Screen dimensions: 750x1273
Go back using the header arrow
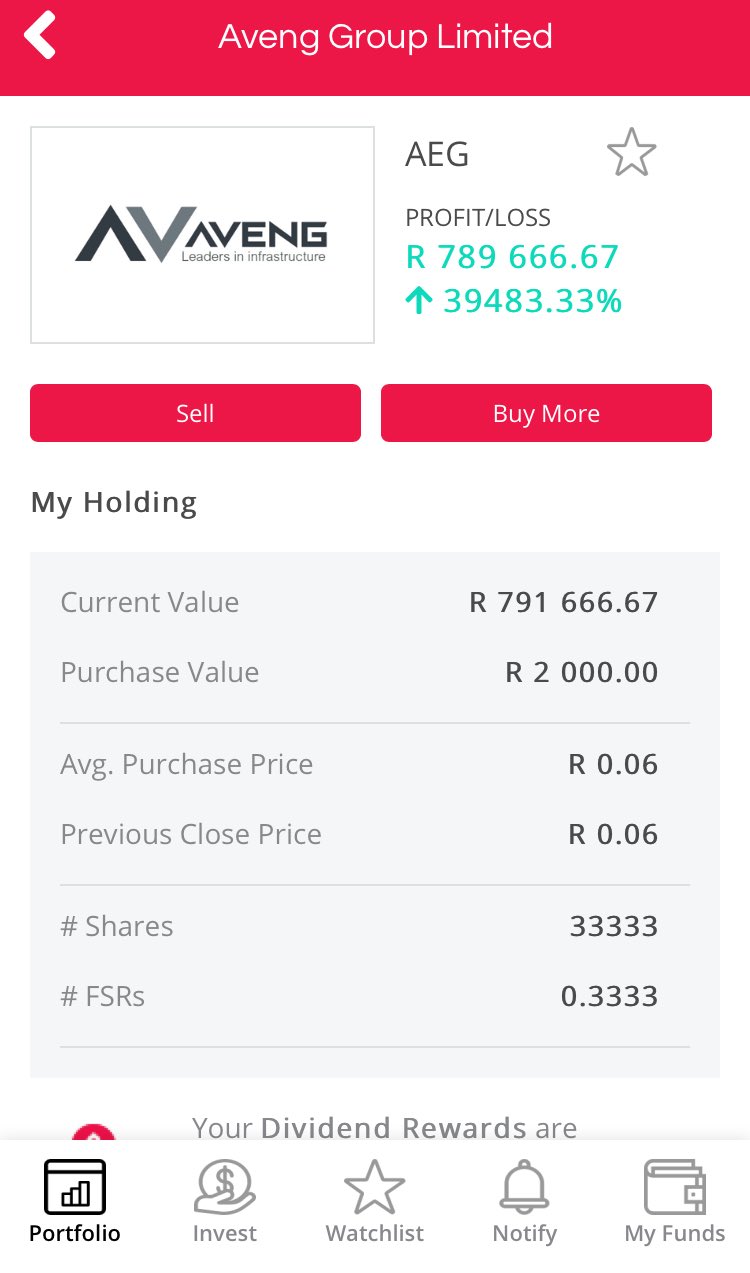40,37
